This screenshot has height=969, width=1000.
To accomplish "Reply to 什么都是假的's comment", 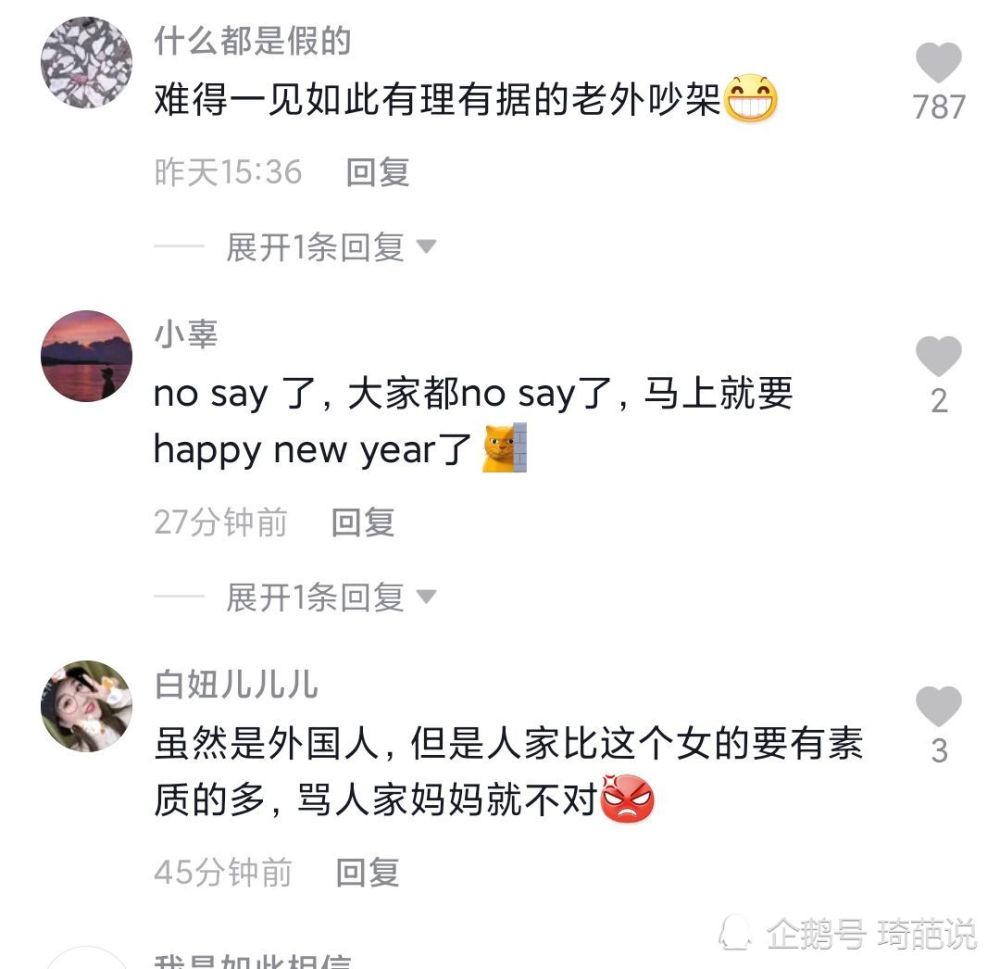I will coord(378,172).
